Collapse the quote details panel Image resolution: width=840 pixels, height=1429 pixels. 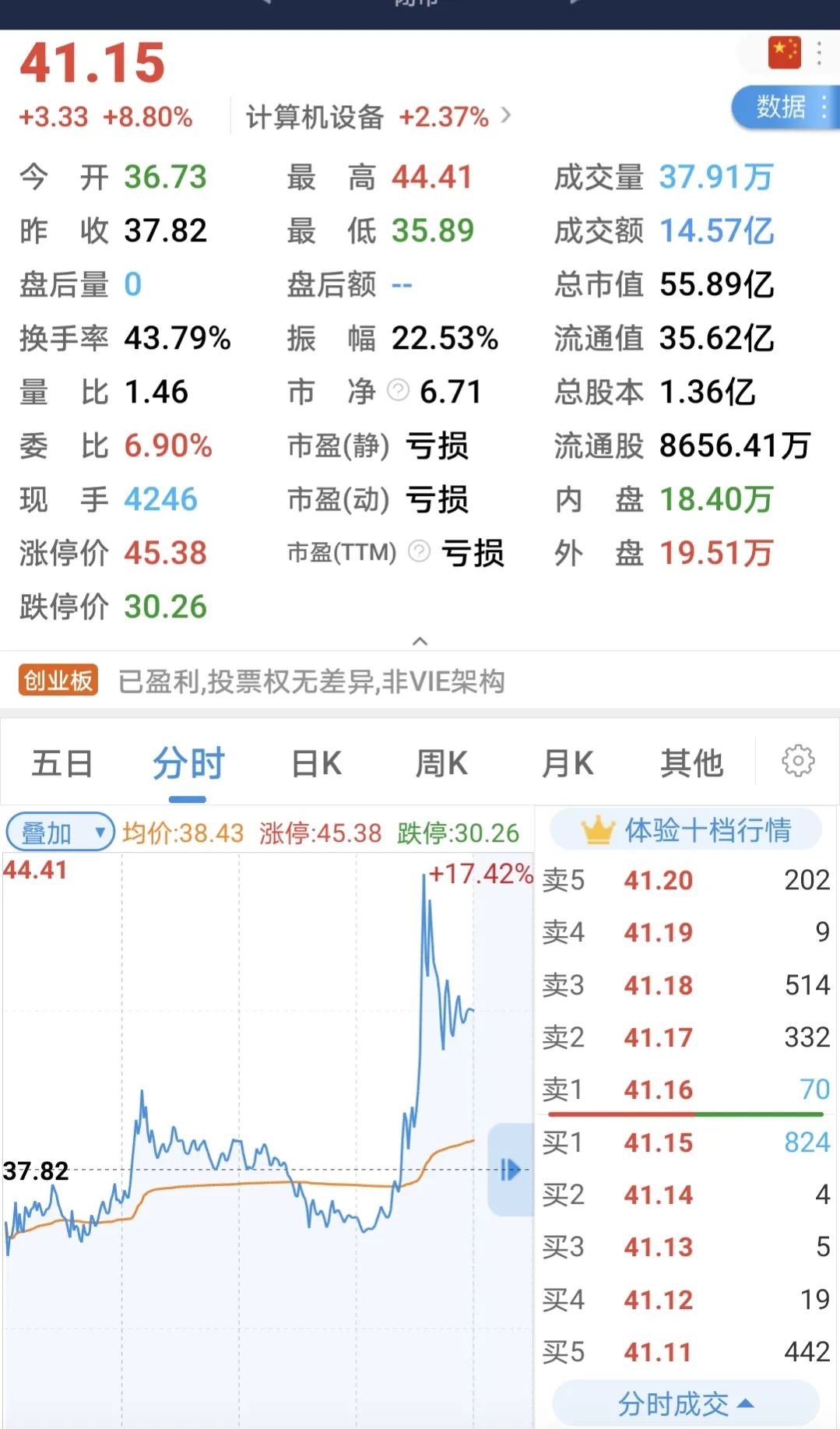(x=420, y=641)
